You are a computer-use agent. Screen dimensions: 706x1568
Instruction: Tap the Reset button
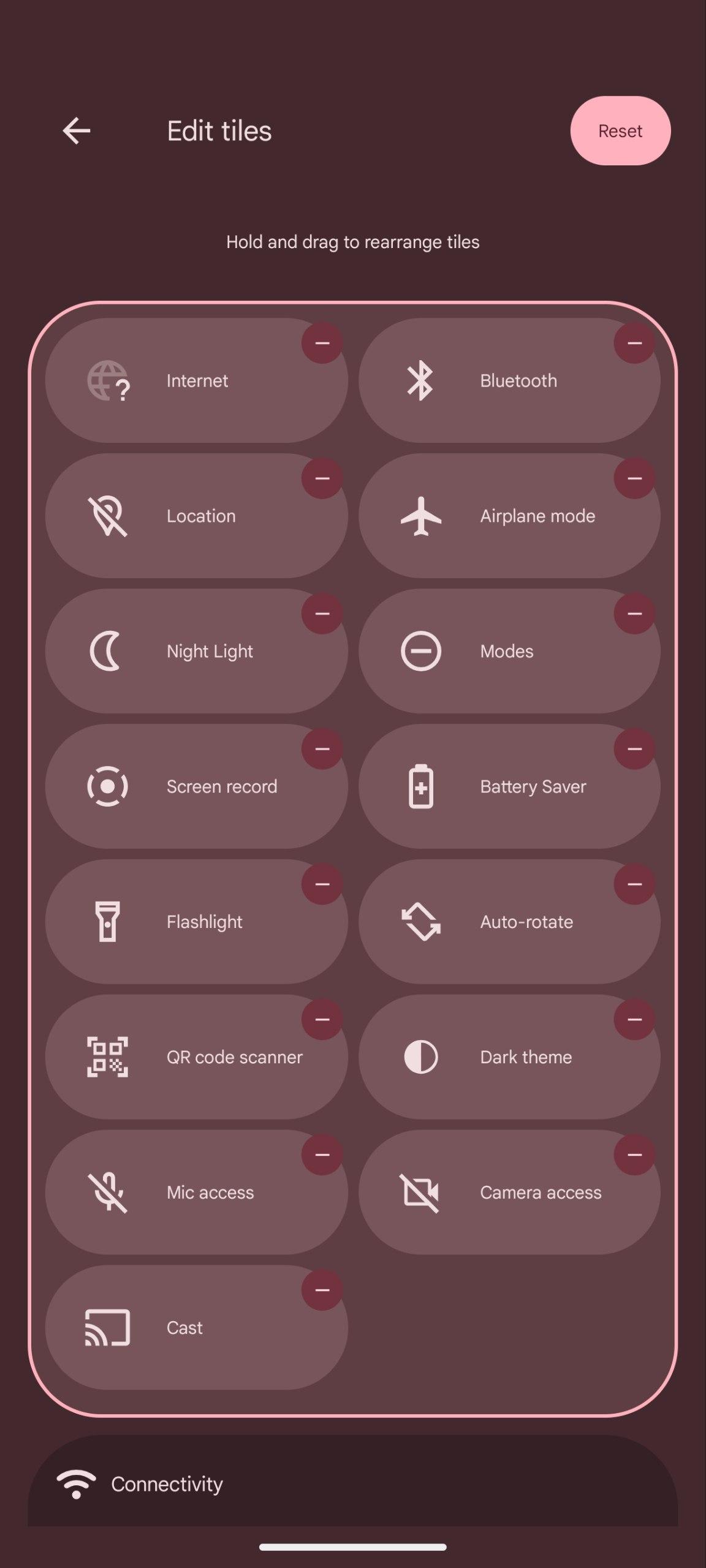coord(620,131)
